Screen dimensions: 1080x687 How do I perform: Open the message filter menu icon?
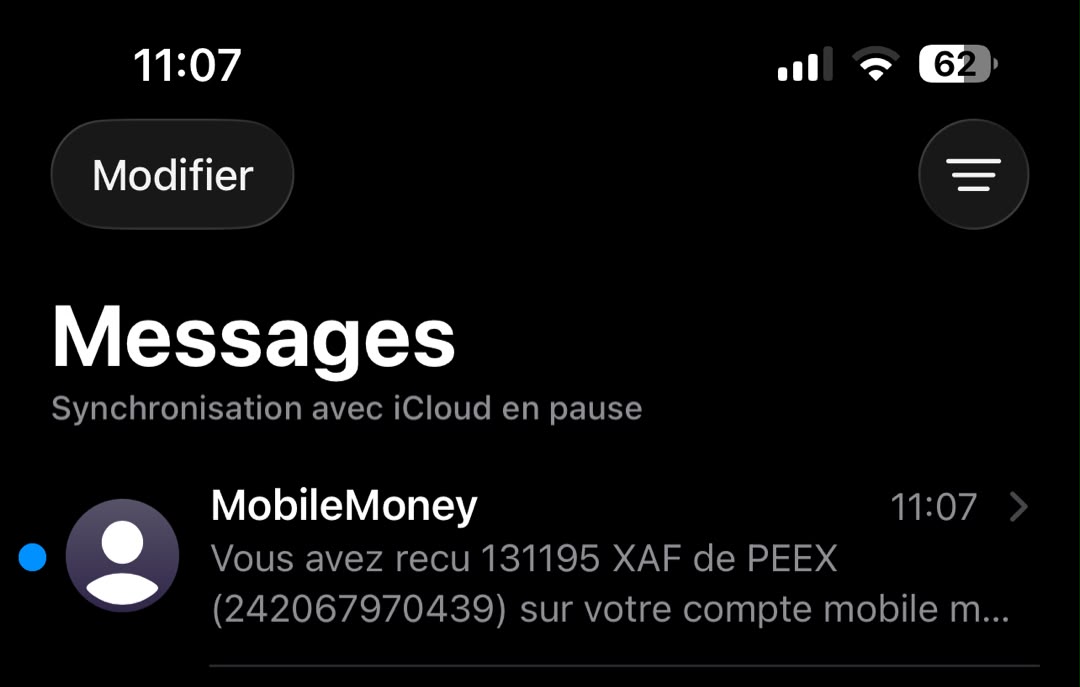coord(973,174)
